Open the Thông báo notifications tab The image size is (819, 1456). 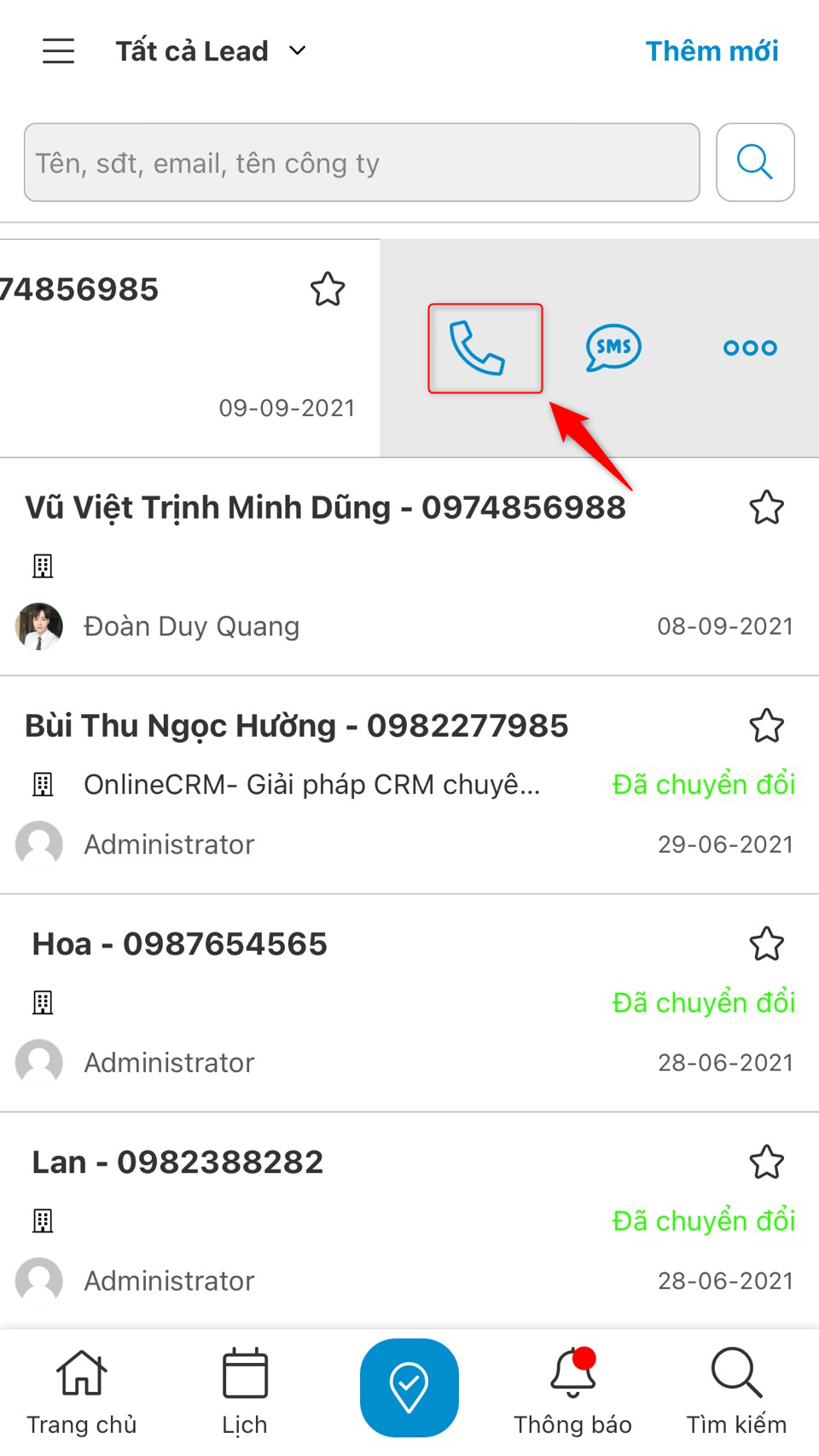coord(572,1392)
